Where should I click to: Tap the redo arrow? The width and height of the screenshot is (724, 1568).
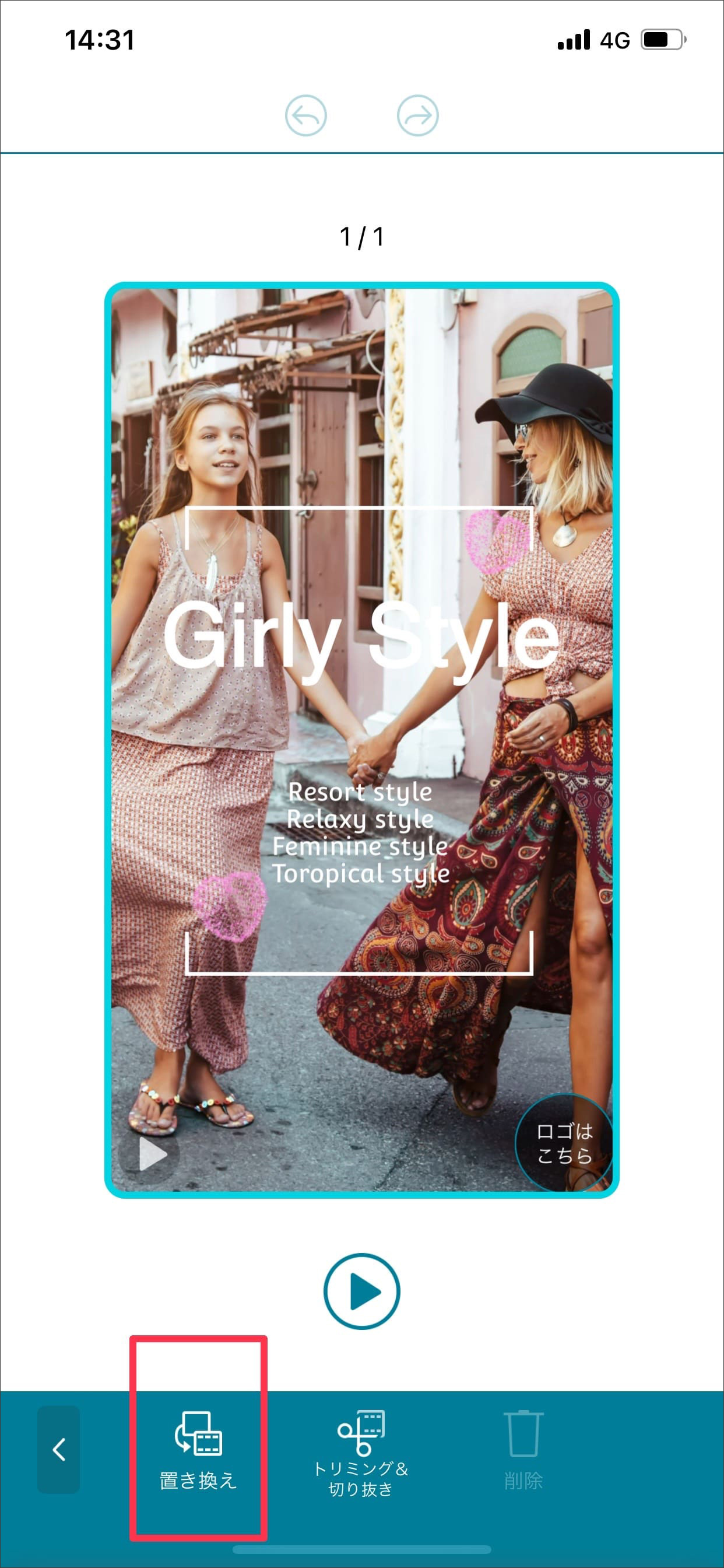click(417, 115)
